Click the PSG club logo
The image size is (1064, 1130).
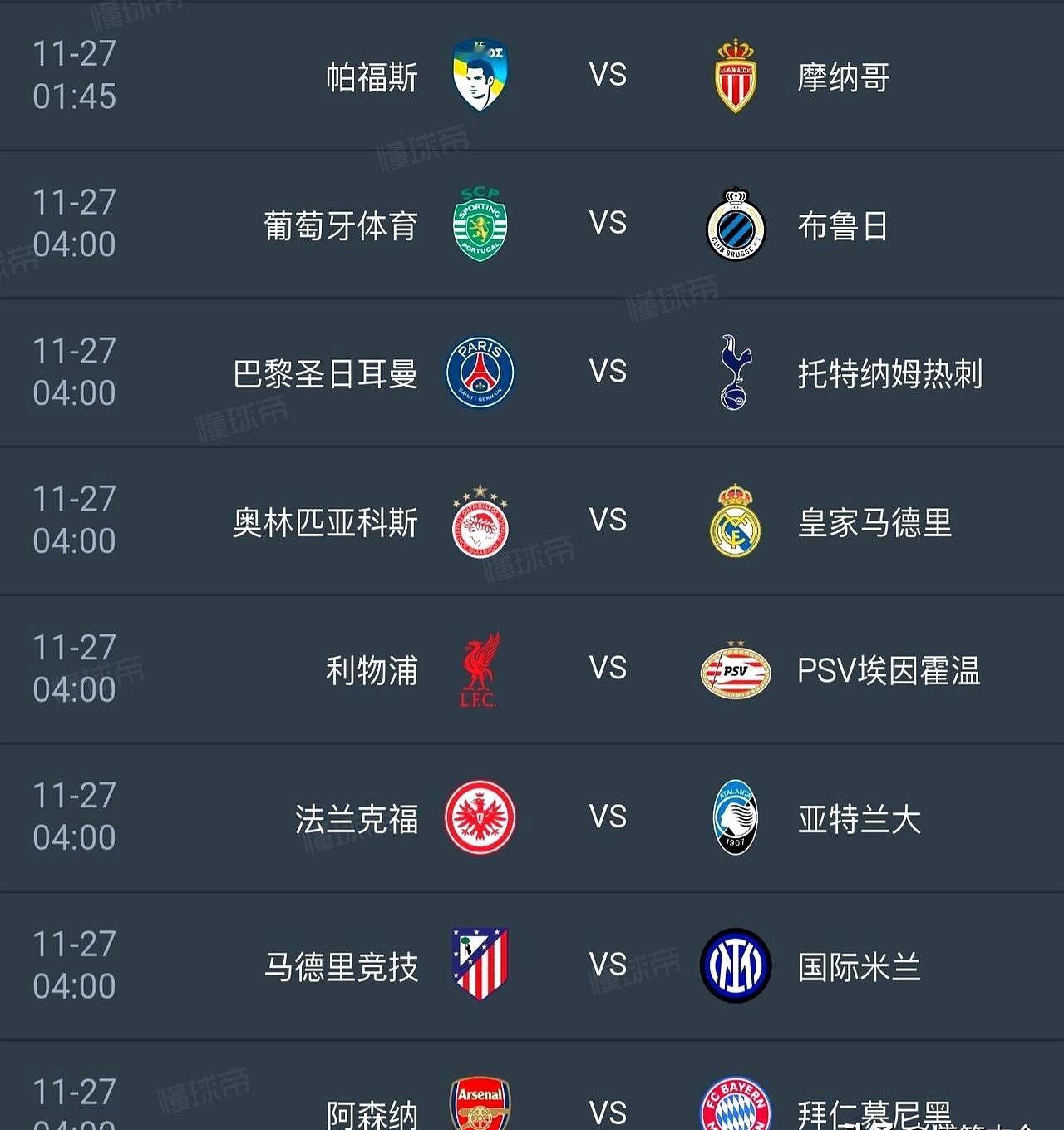480,372
